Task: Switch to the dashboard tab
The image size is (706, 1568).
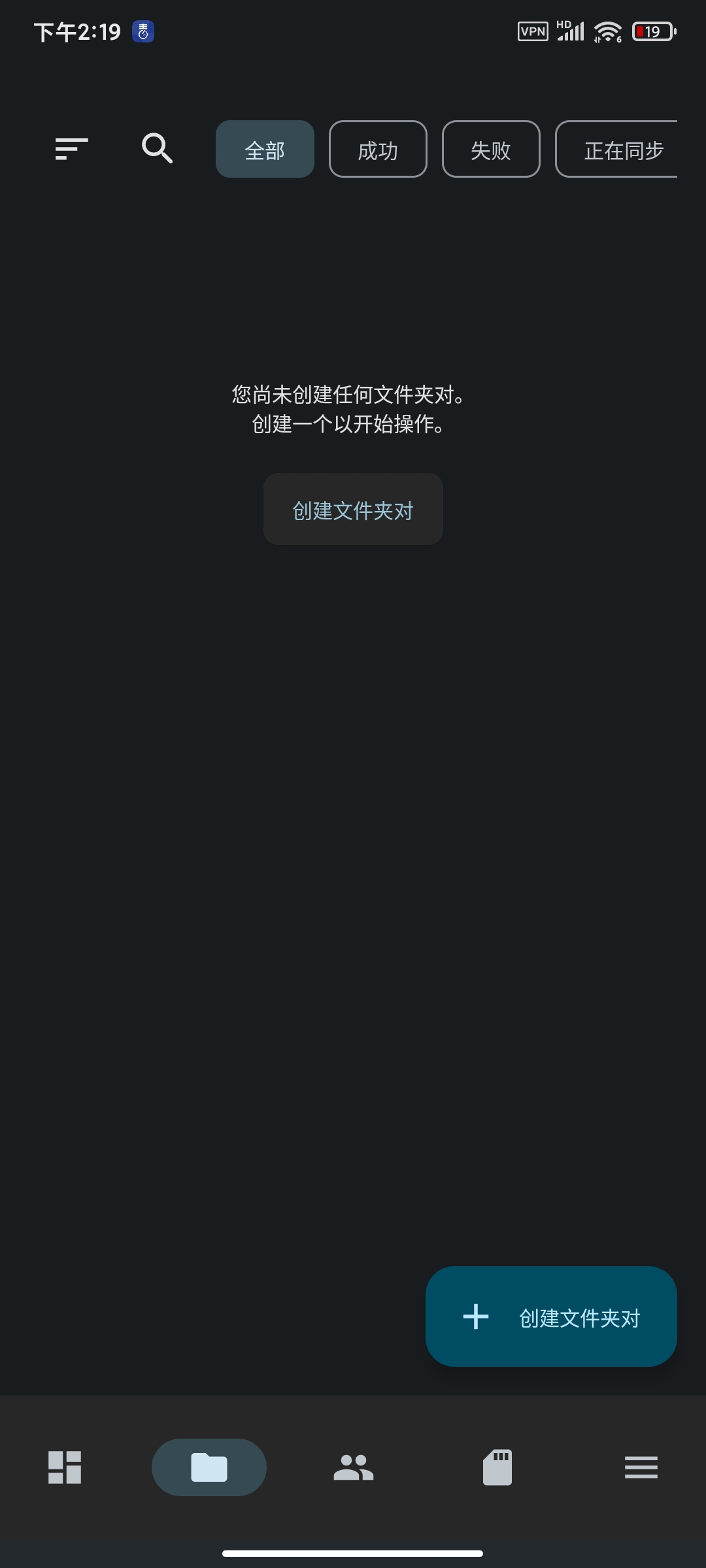Action: [65, 1467]
